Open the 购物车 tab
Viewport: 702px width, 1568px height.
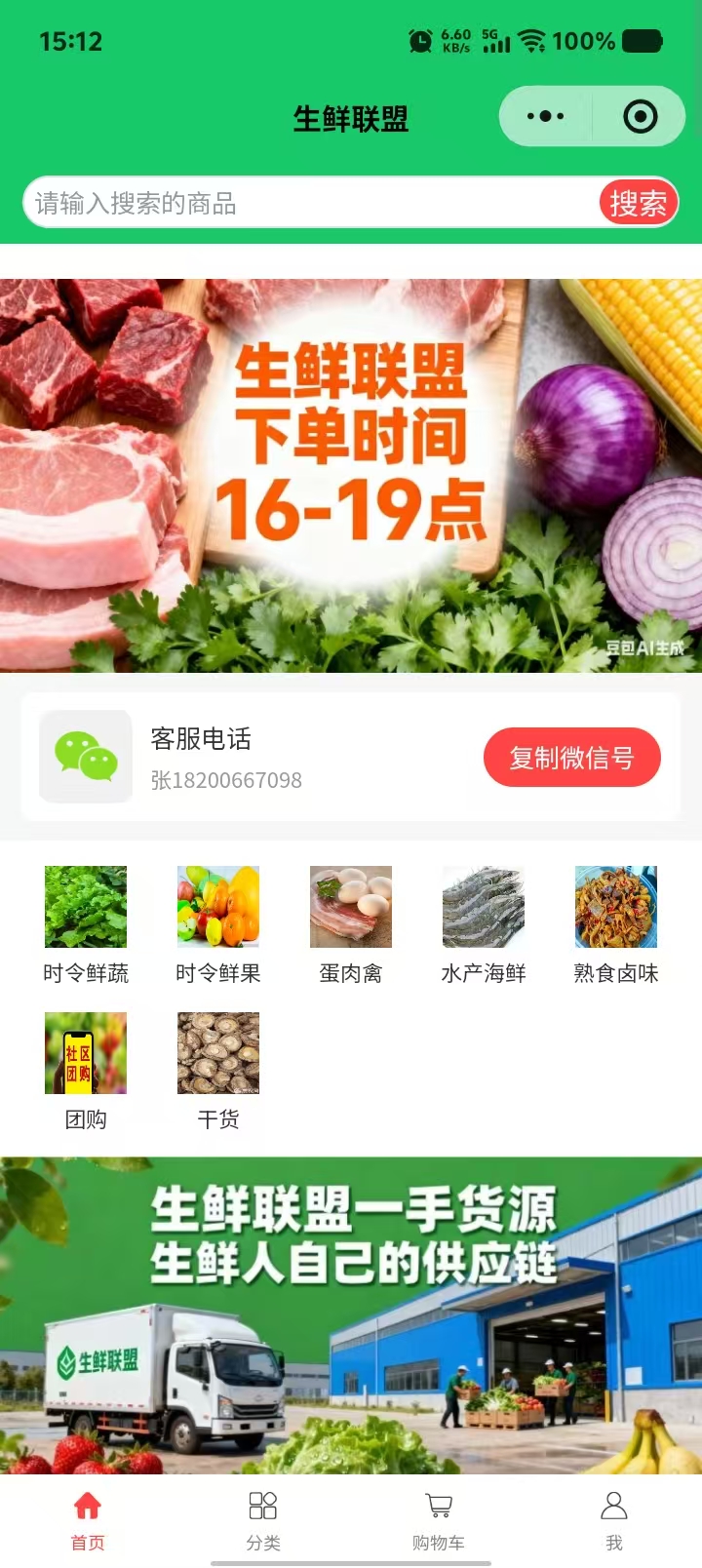(439, 1519)
